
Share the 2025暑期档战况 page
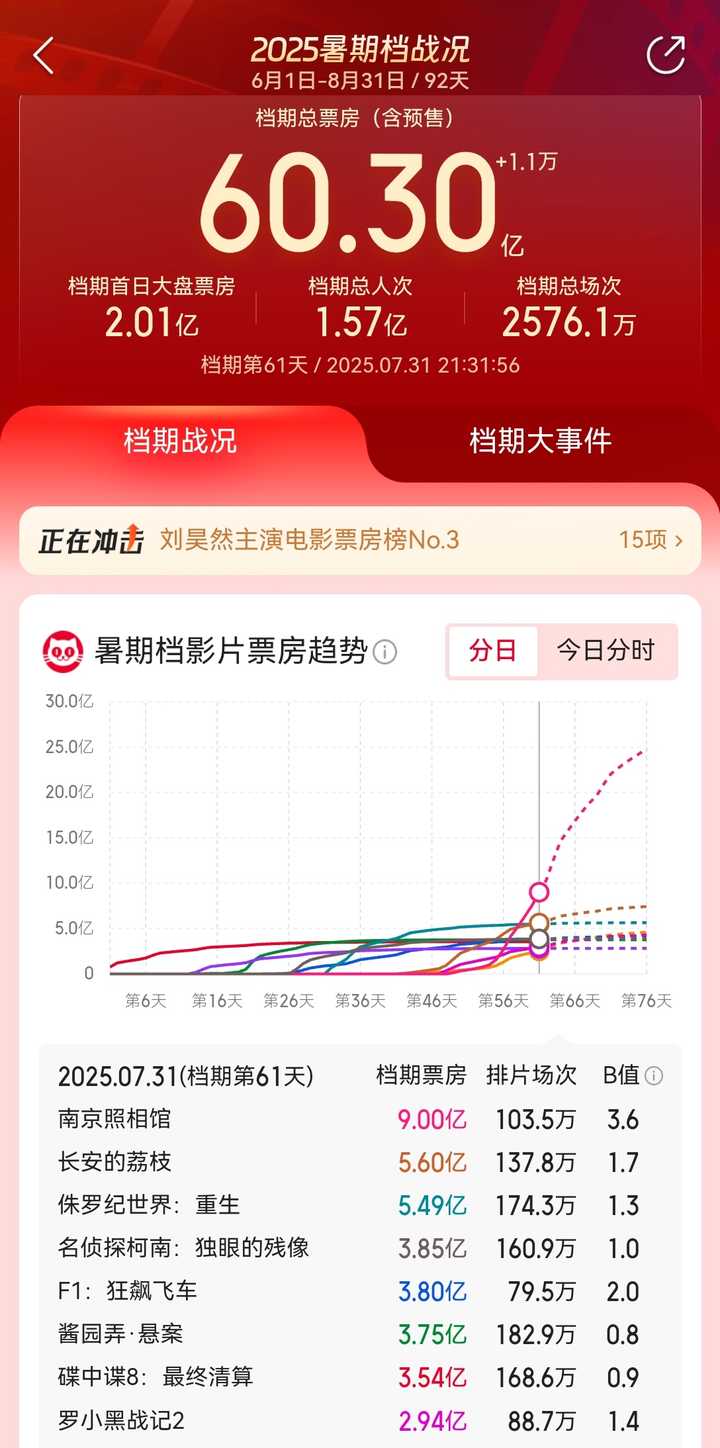pos(665,55)
